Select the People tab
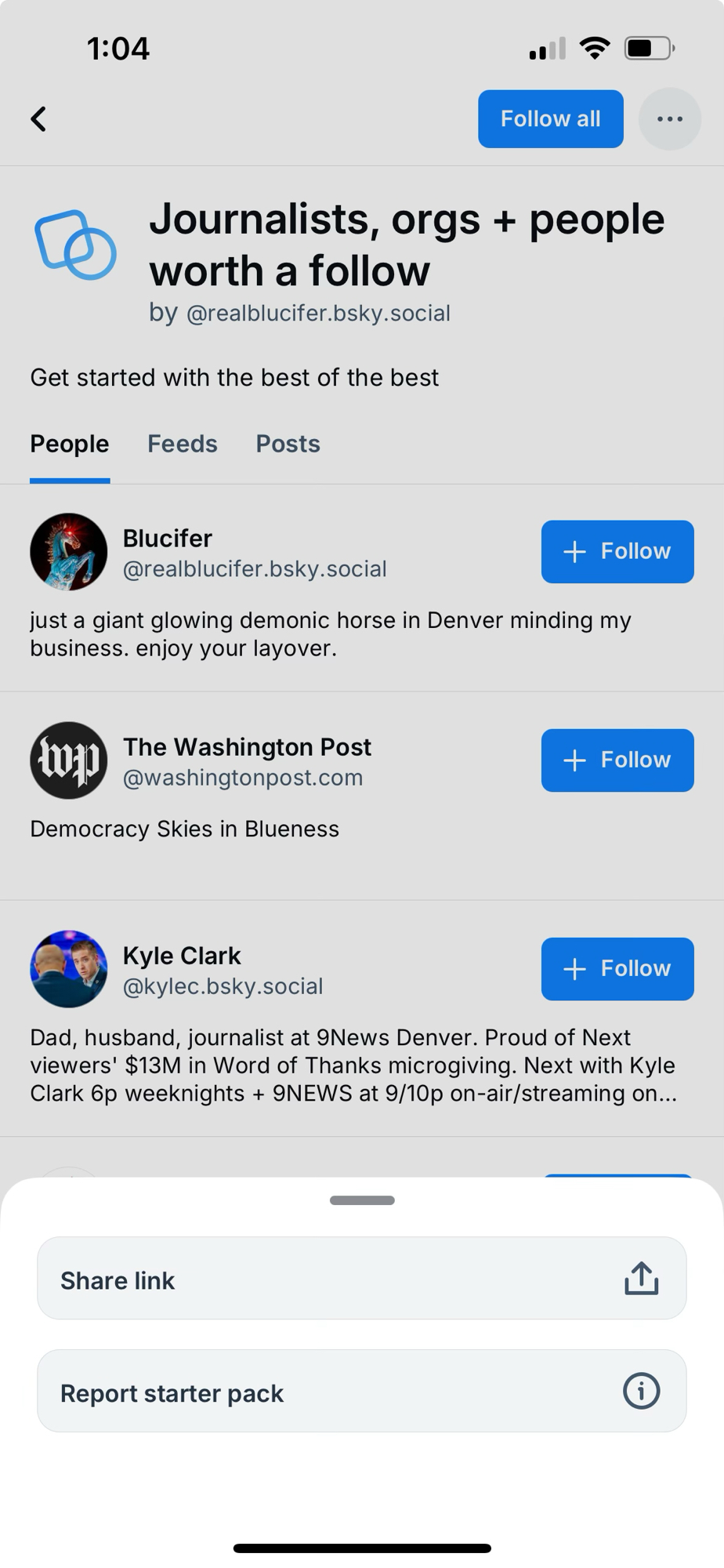This screenshot has width=724, height=1568. [x=70, y=444]
